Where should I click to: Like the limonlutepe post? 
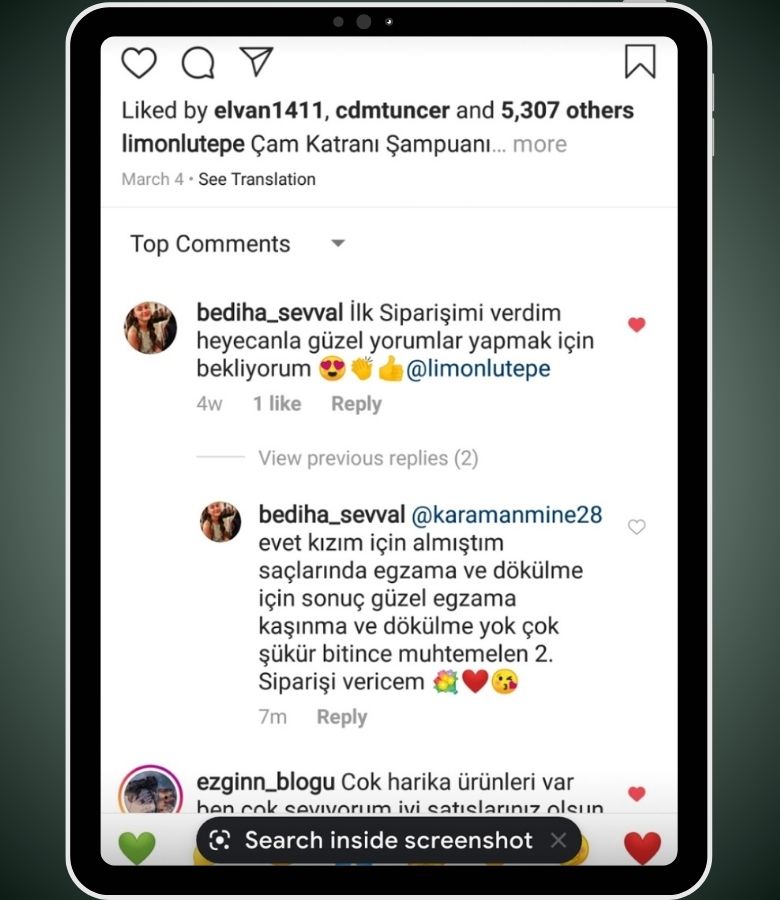139,62
